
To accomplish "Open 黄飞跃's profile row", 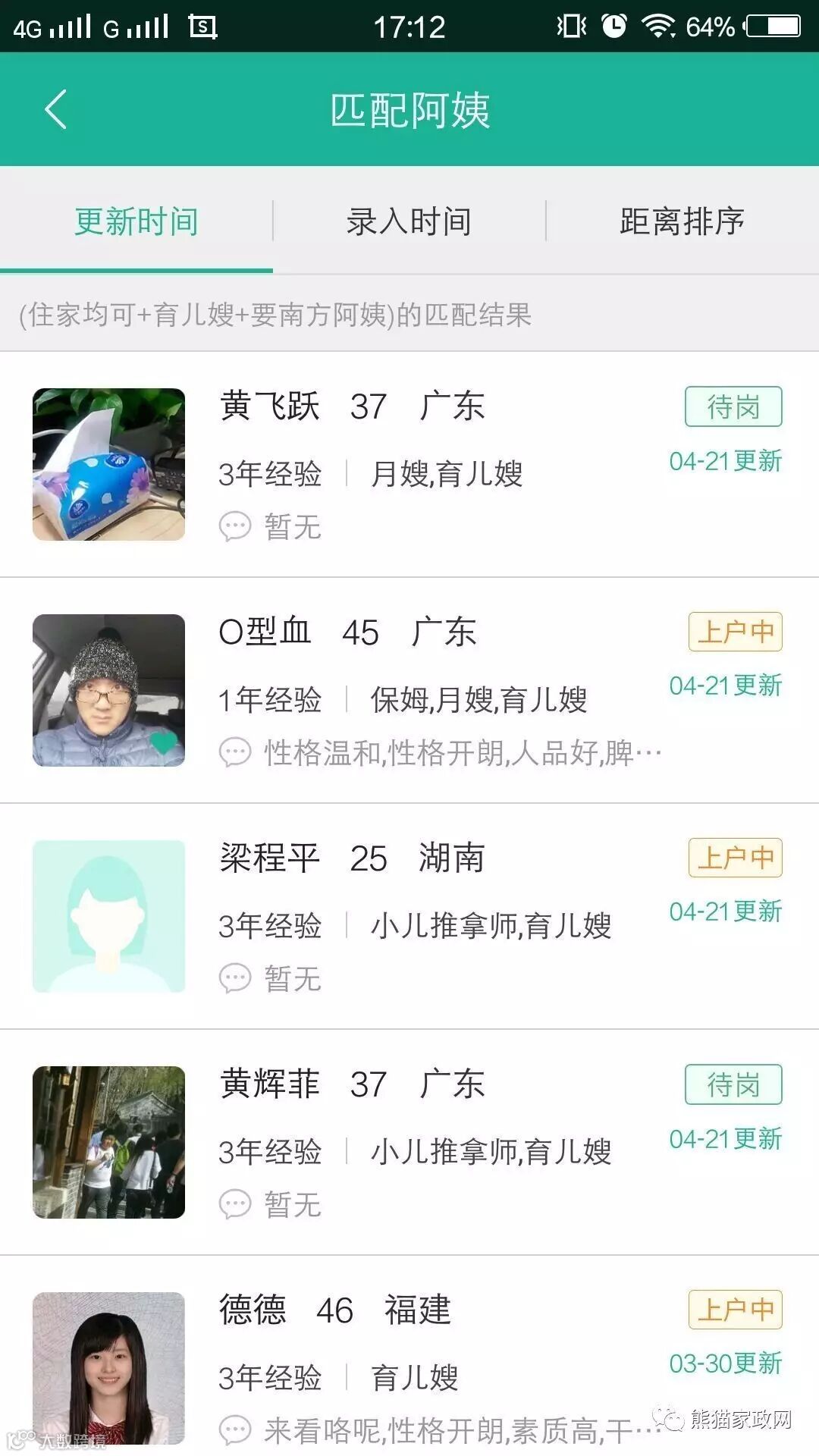I will 409,464.
